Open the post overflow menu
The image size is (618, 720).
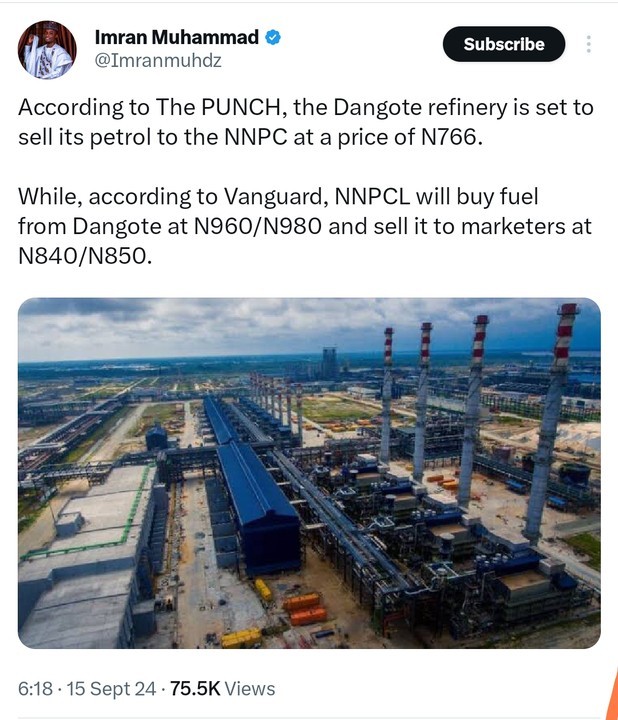(589, 44)
